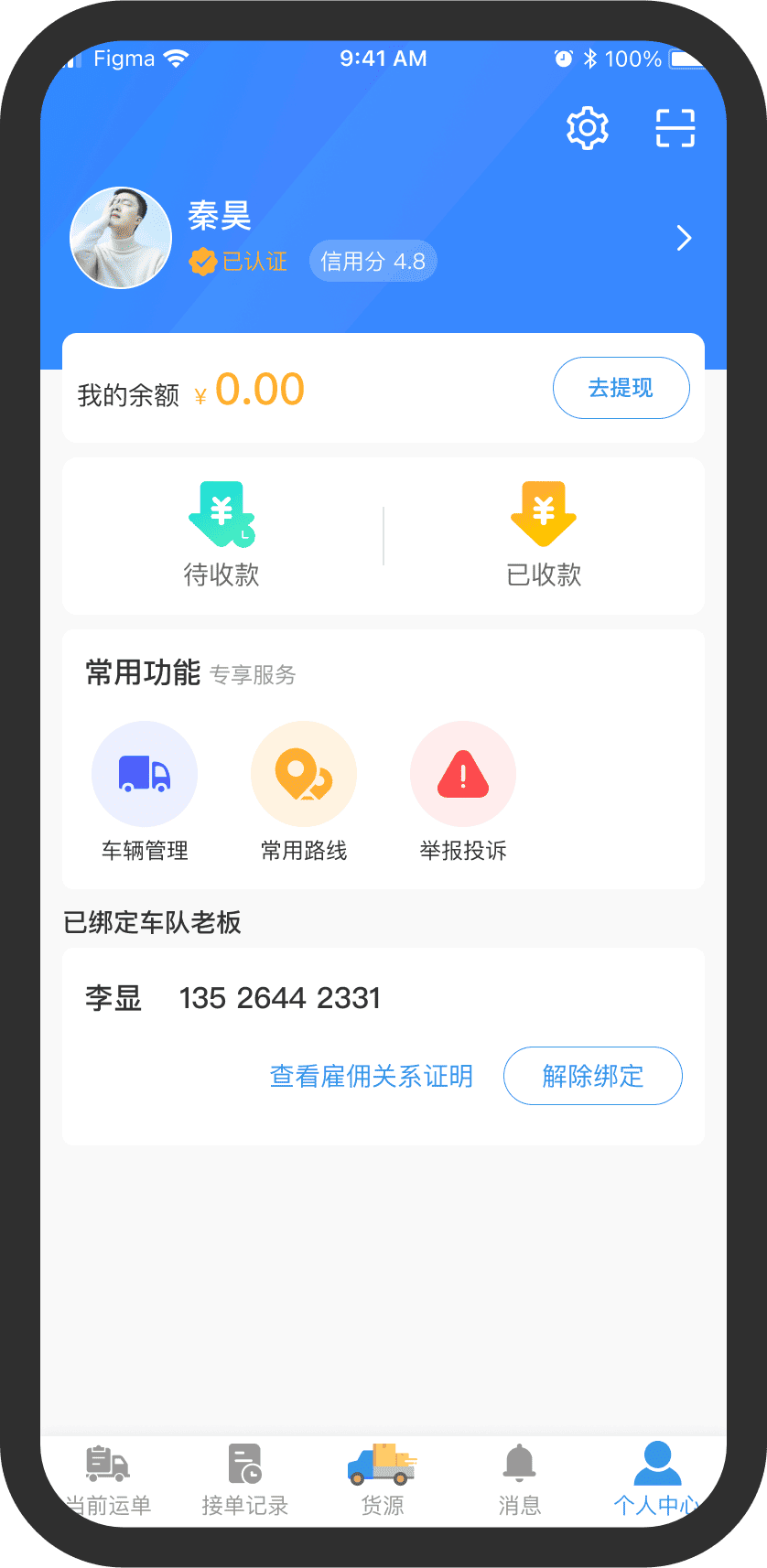
Task: Tap 秦昊's profile avatar
Action: pos(121,238)
